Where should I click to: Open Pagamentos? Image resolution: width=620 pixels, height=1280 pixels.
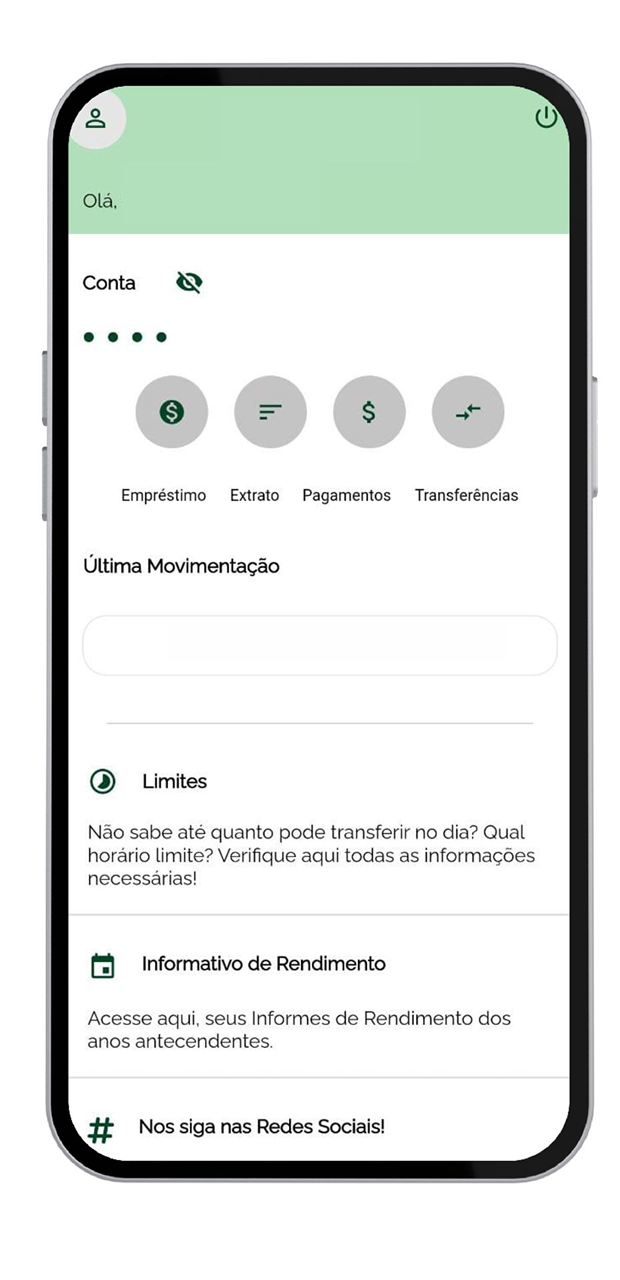pyautogui.click(x=369, y=412)
